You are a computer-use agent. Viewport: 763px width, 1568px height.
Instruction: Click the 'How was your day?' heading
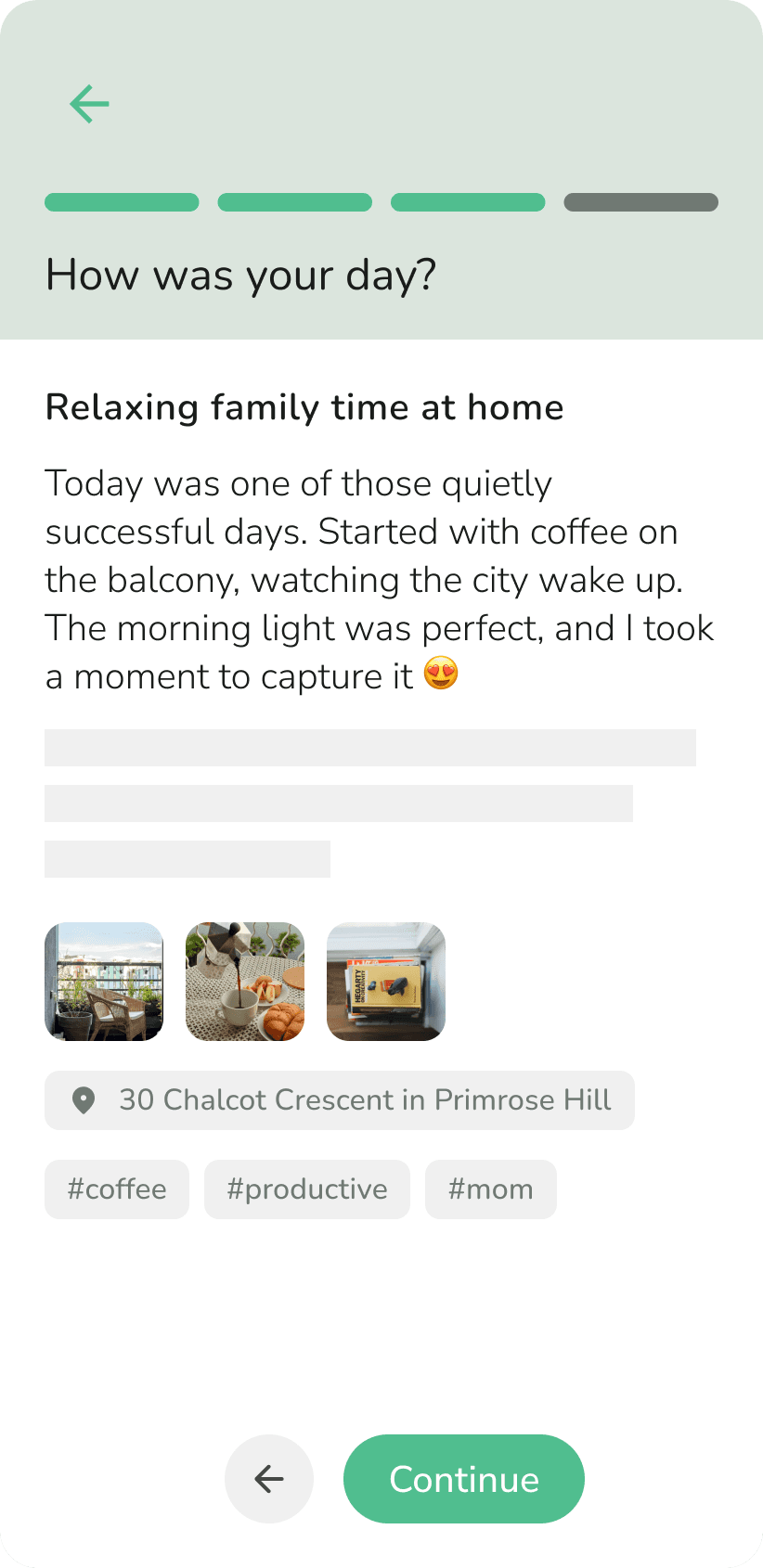[x=242, y=275]
